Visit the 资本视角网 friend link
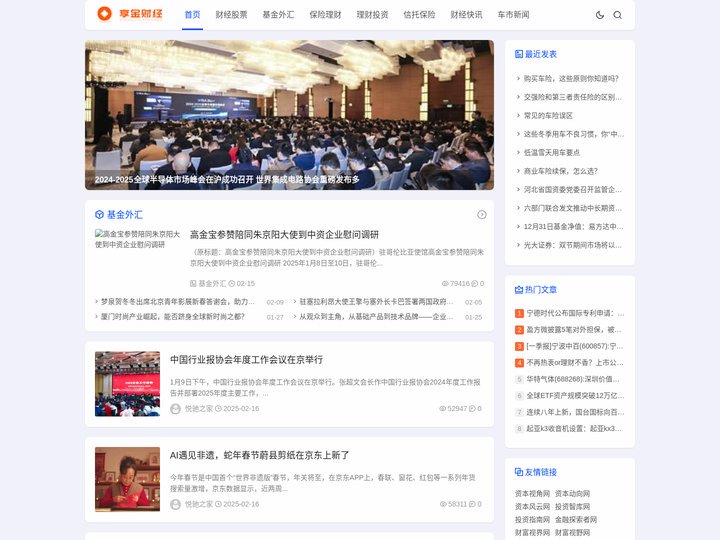Screen dimensions: 720x540 pyautogui.click(x=532, y=493)
